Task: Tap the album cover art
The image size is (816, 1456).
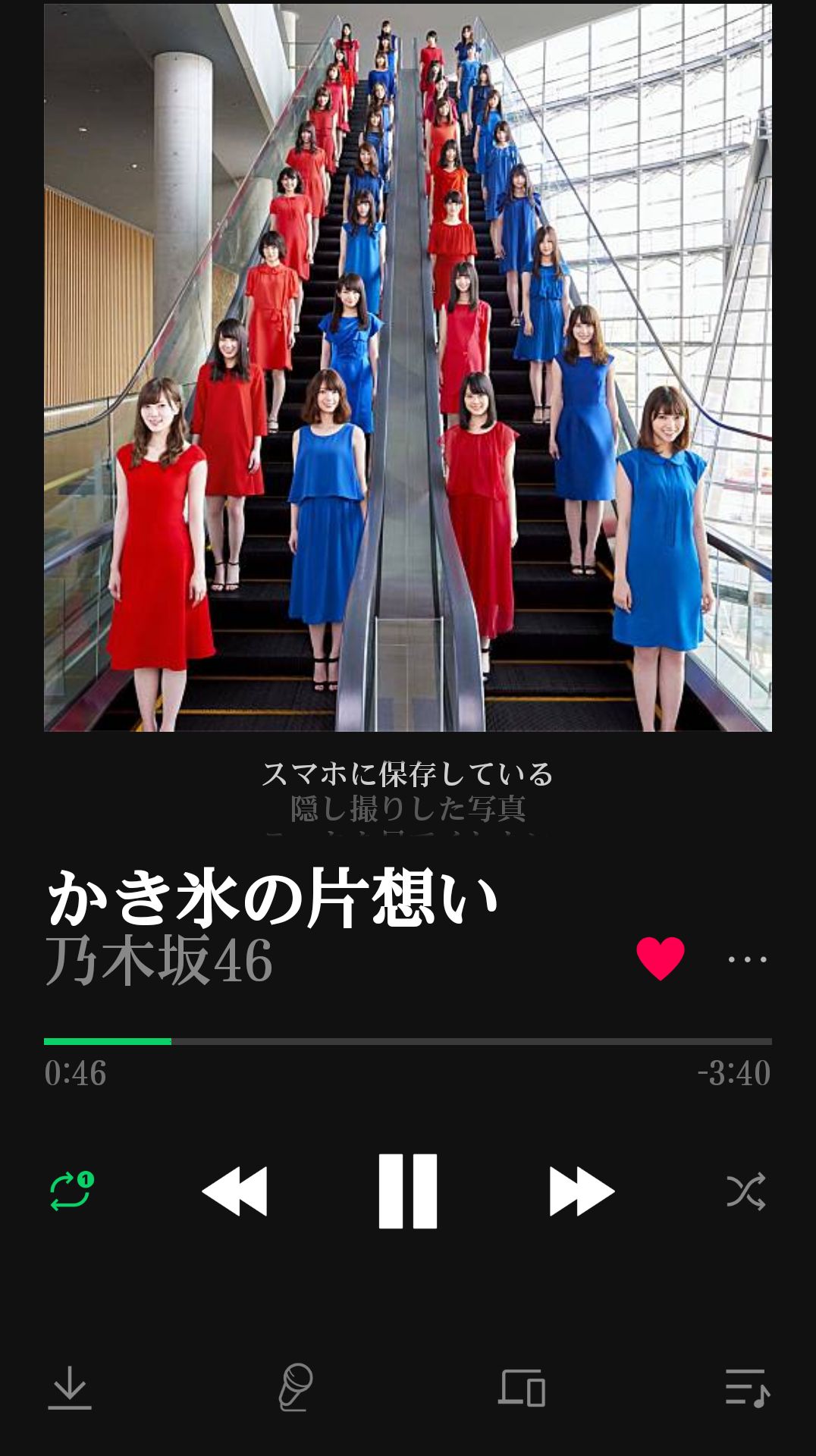Action: [408, 368]
